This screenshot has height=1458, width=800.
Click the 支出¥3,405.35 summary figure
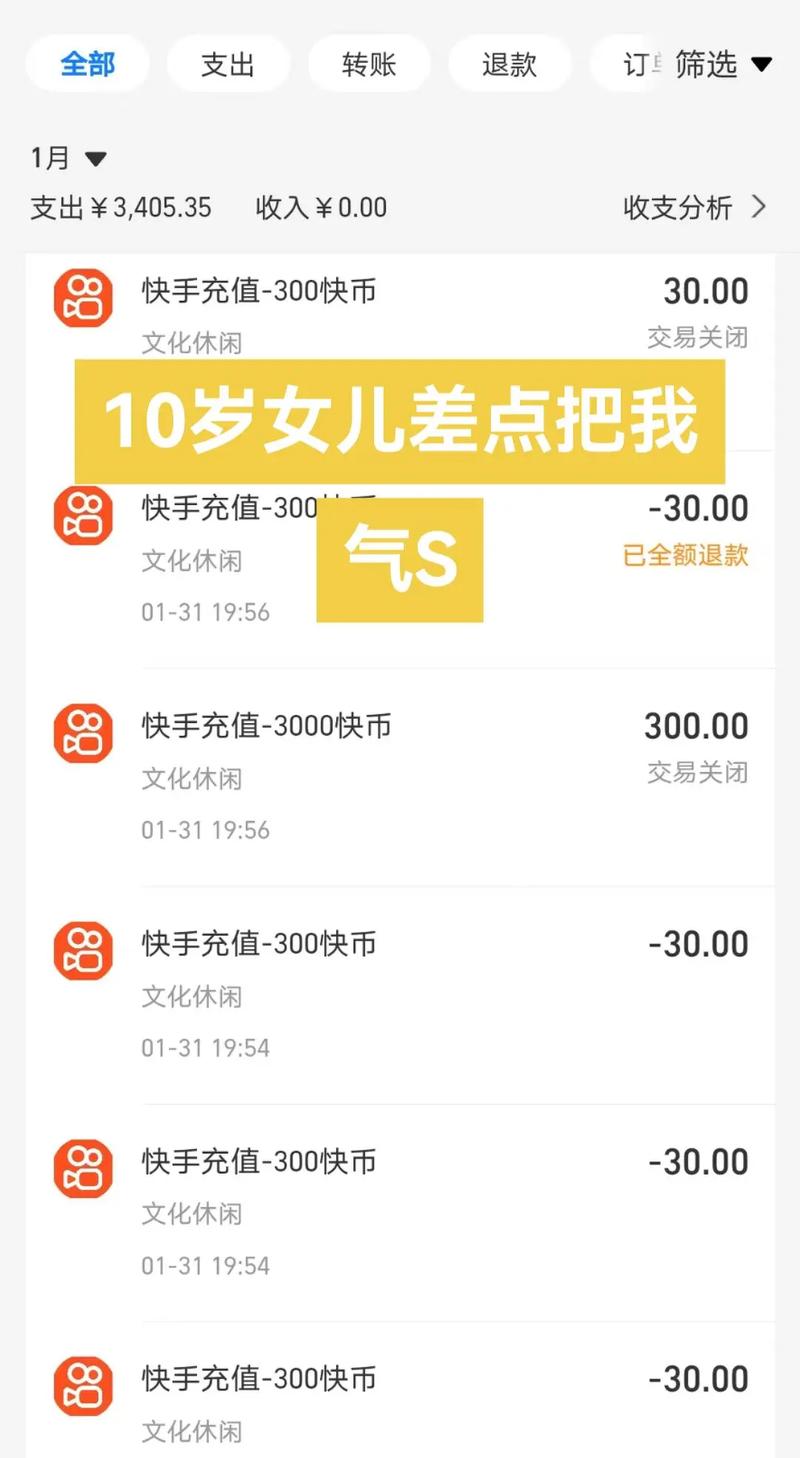[120, 208]
